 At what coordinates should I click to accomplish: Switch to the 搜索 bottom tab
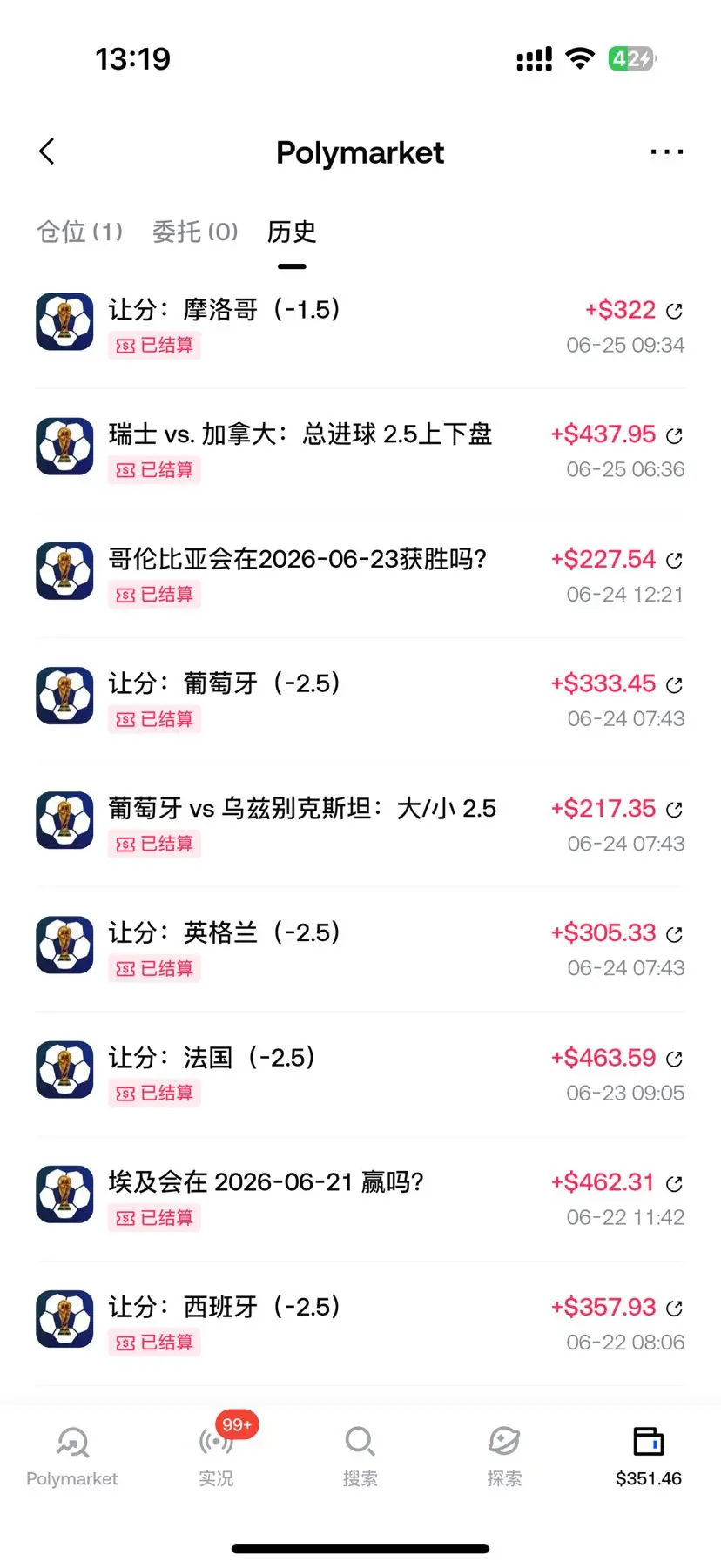point(360,1457)
